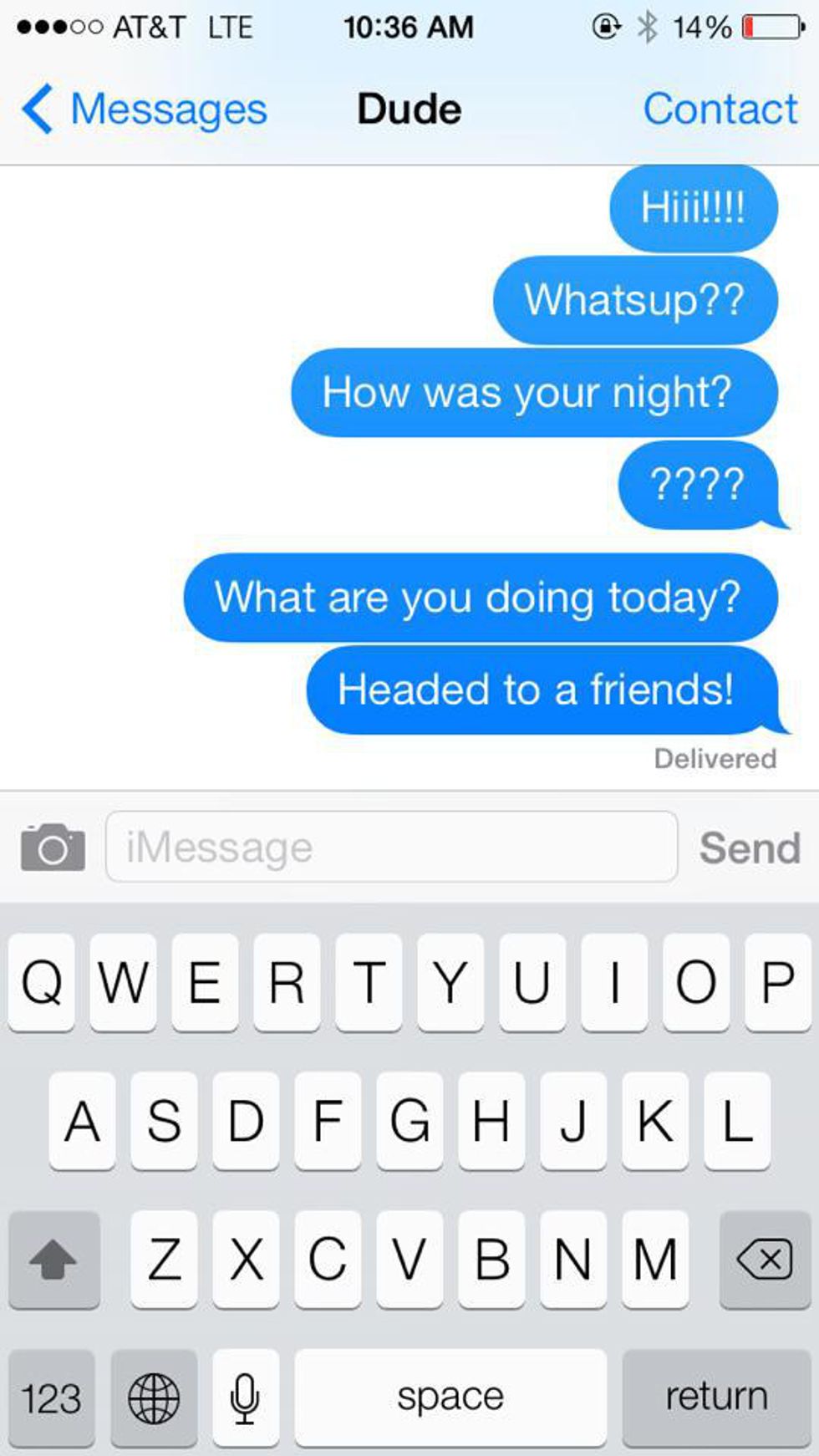Toggle the Shift key on the keyboard
This screenshot has height=1456, width=819.
point(54,1261)
